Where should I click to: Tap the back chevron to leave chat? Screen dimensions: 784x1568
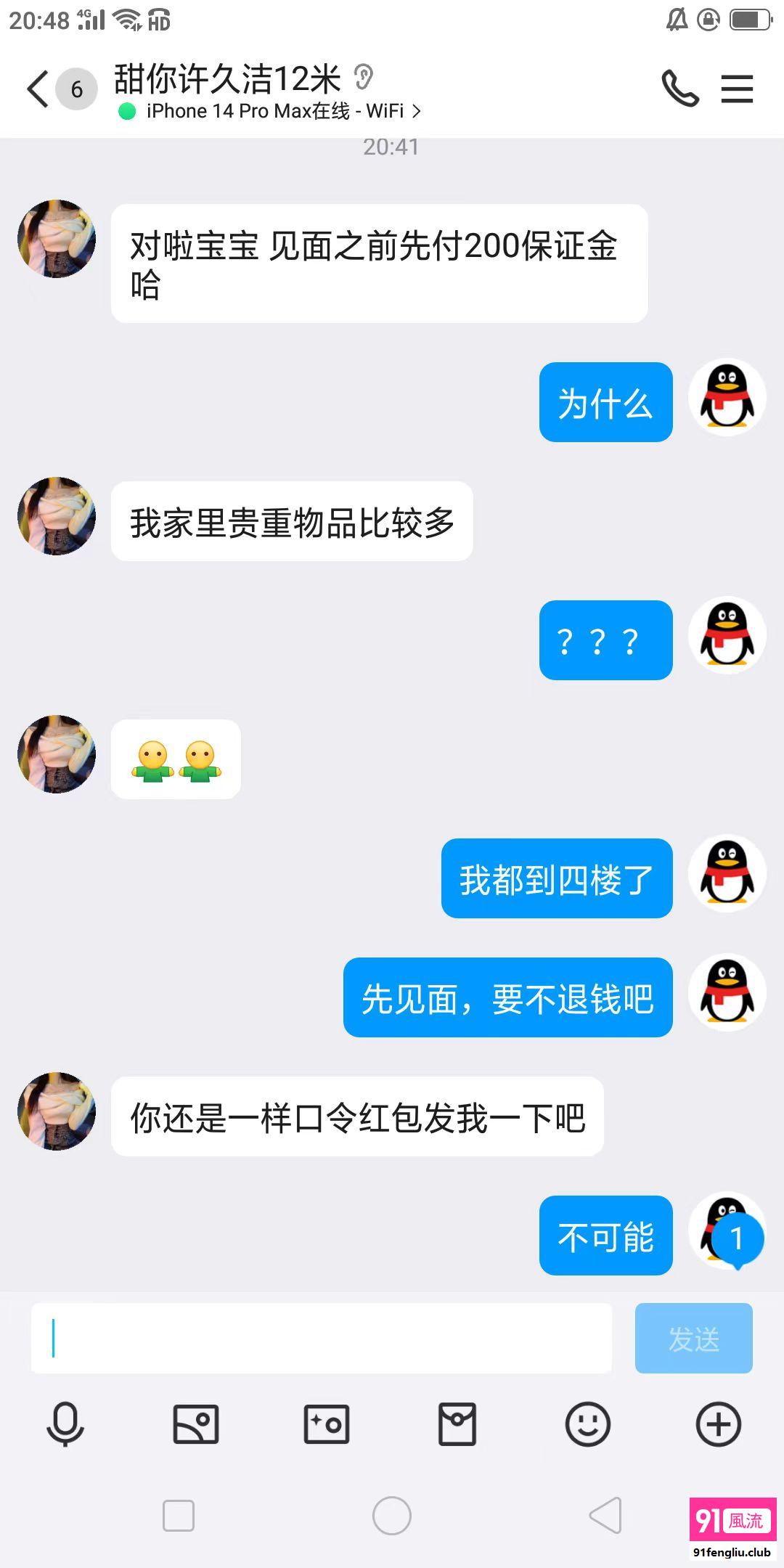pyautogui.click(x=35, y=89)
